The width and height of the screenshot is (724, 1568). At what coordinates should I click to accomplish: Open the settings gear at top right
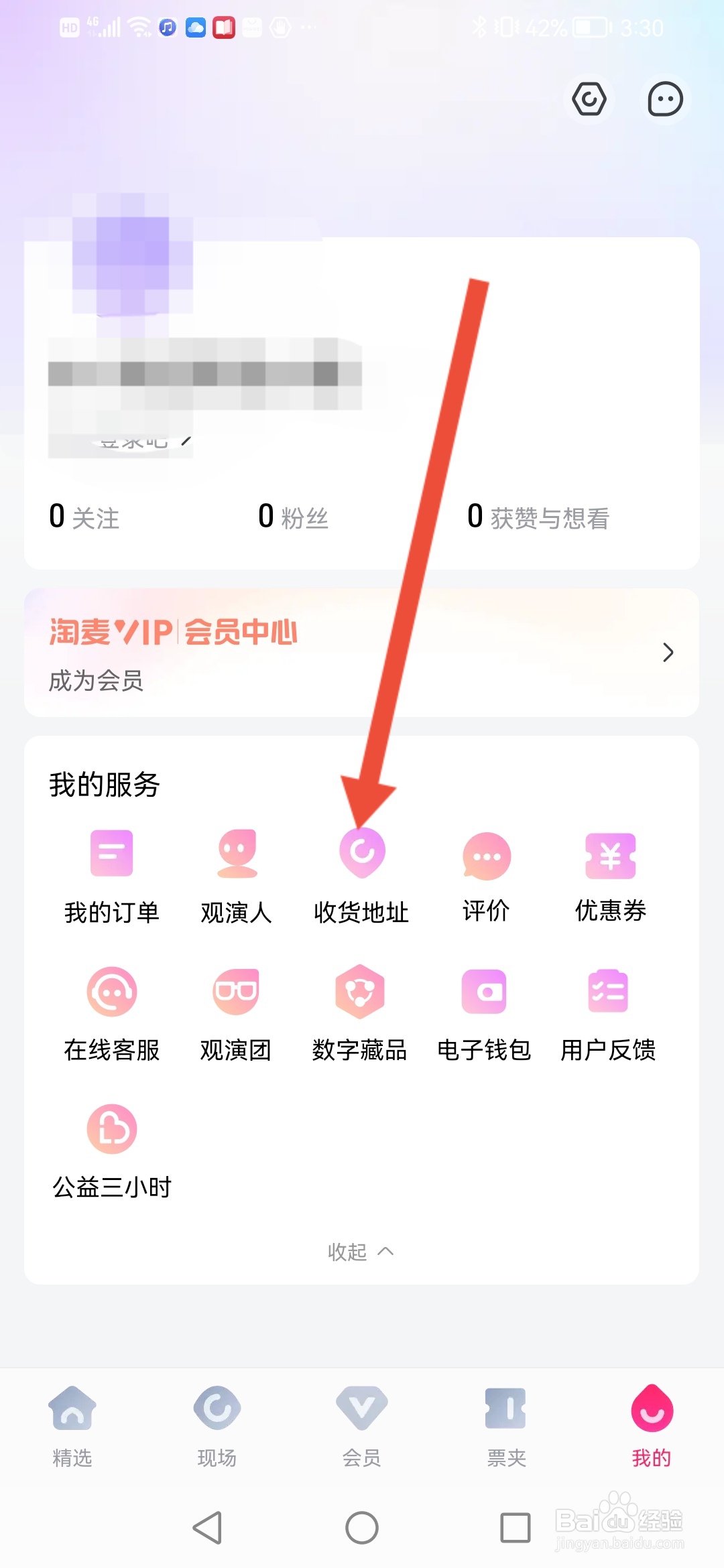(x=589, y=99)
